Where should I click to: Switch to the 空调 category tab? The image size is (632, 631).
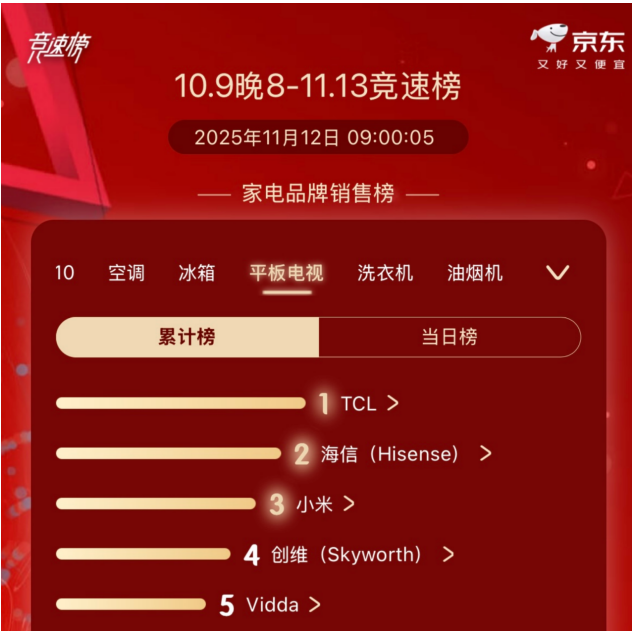point(126,272)
